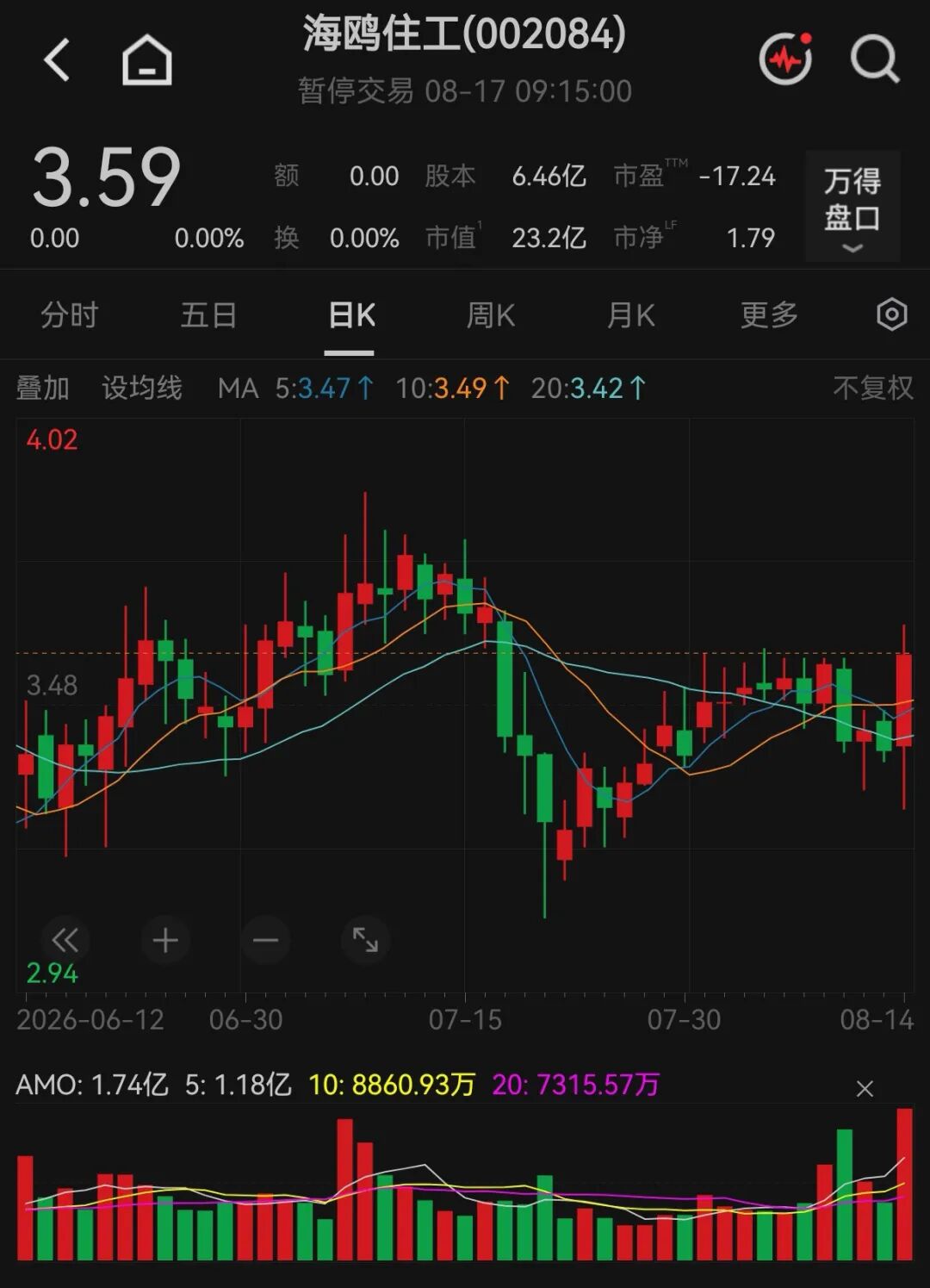The image size is (930, 1288).
Task: Switch to the 月K tab
Action: (630, 315)
